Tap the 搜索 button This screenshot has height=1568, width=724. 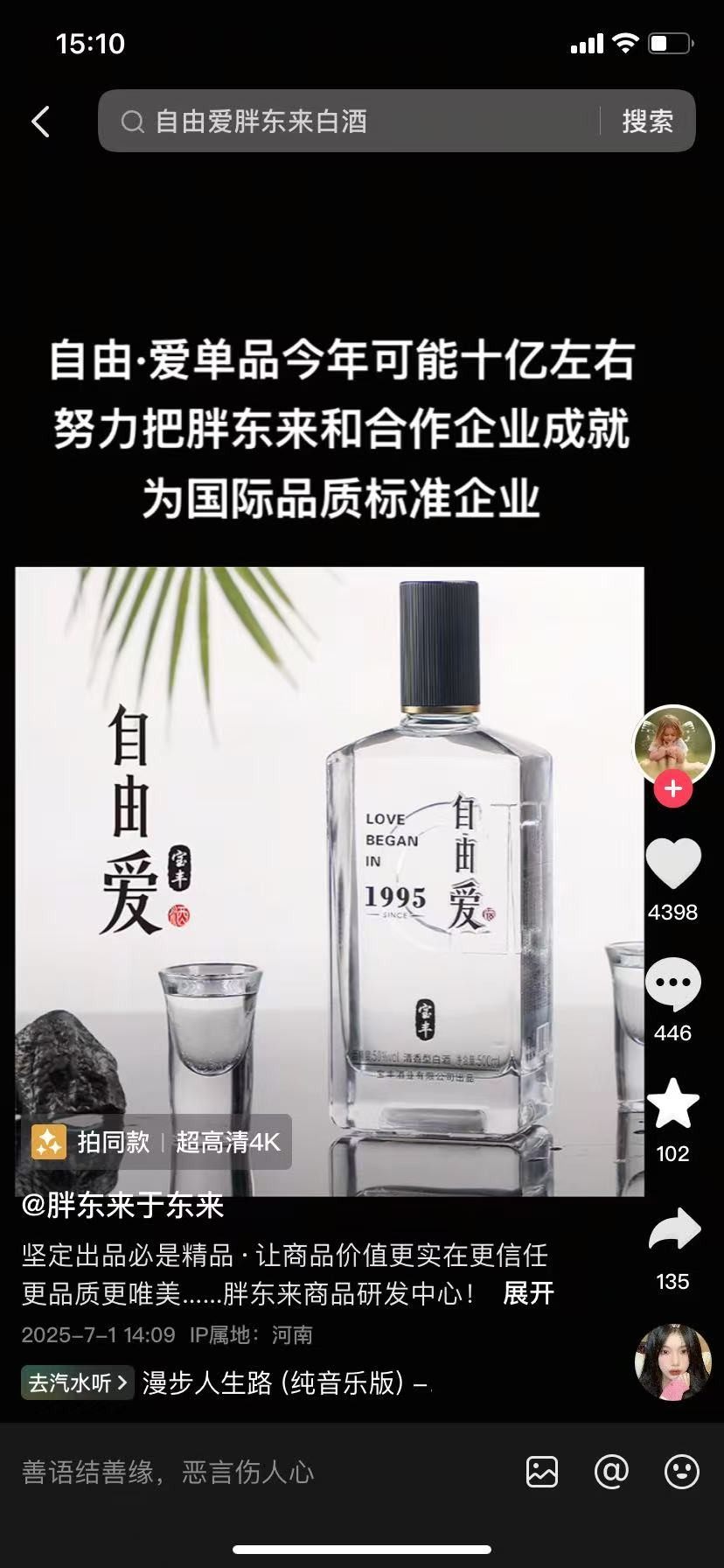647,122
